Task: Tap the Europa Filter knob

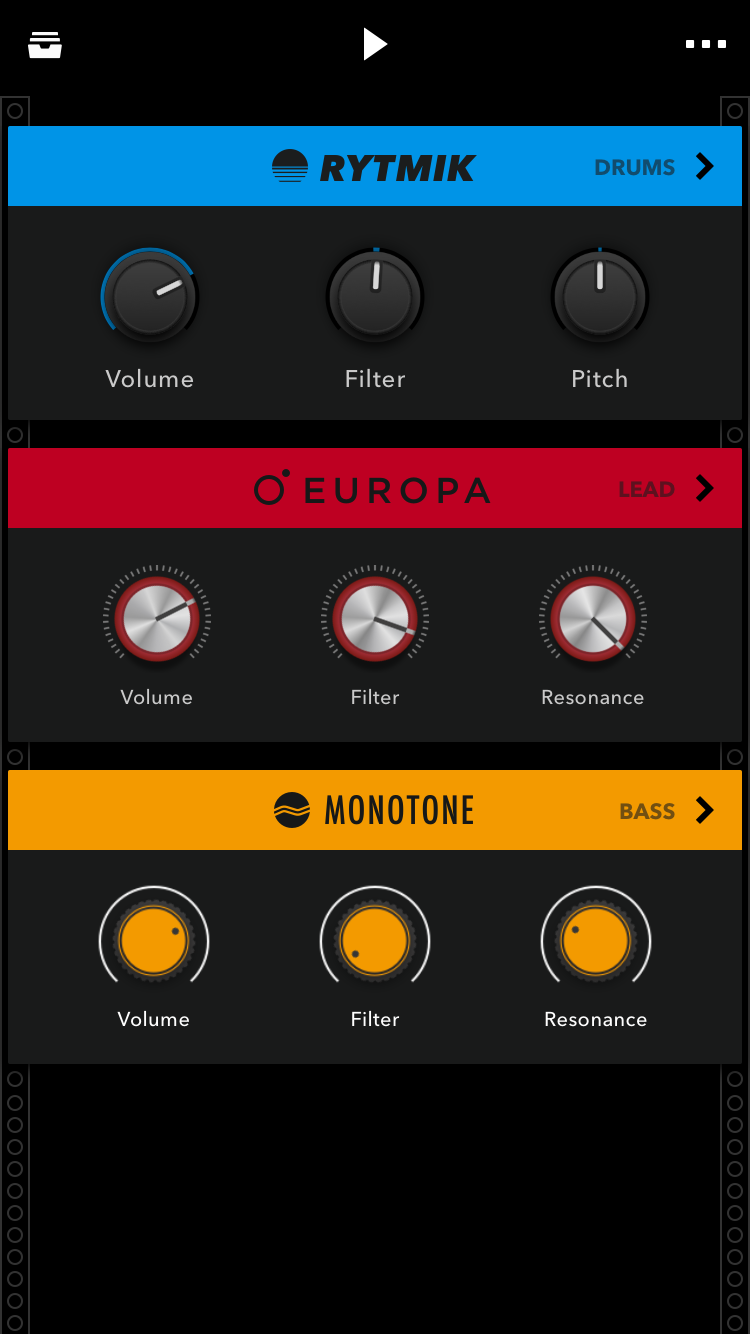Action: tap(374, 619)
